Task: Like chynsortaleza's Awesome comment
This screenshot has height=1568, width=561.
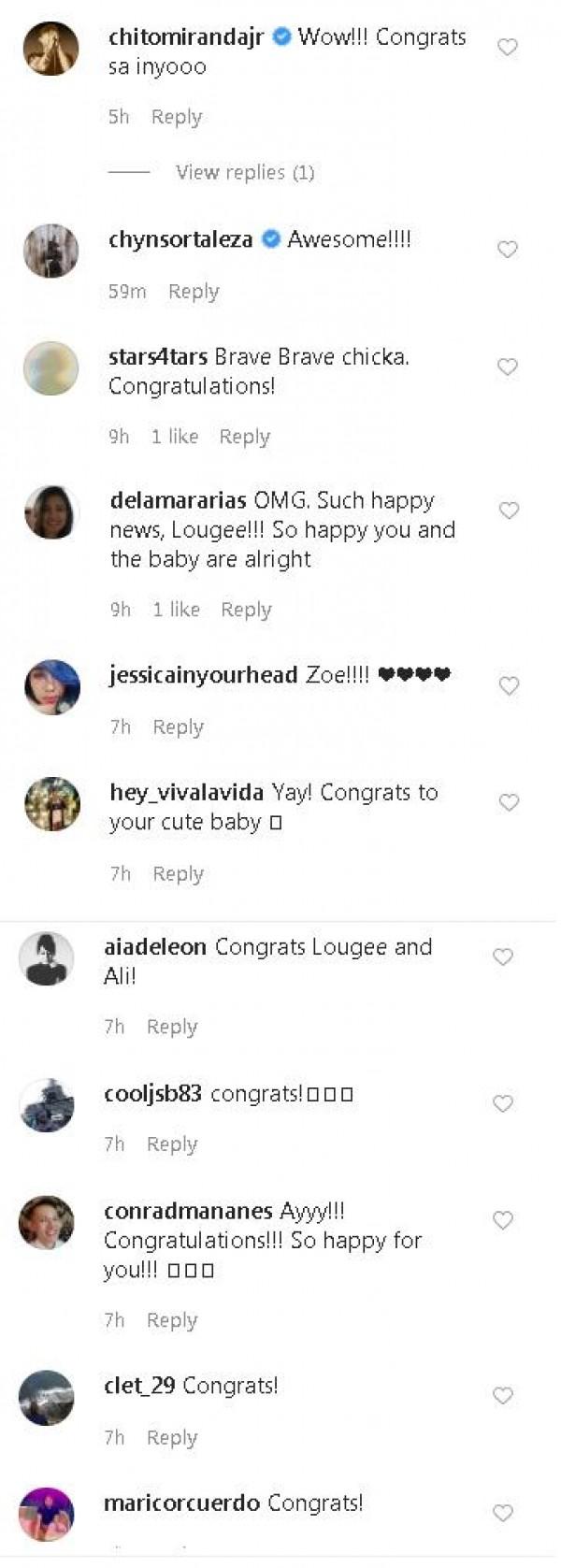Action: pos(507,250)
